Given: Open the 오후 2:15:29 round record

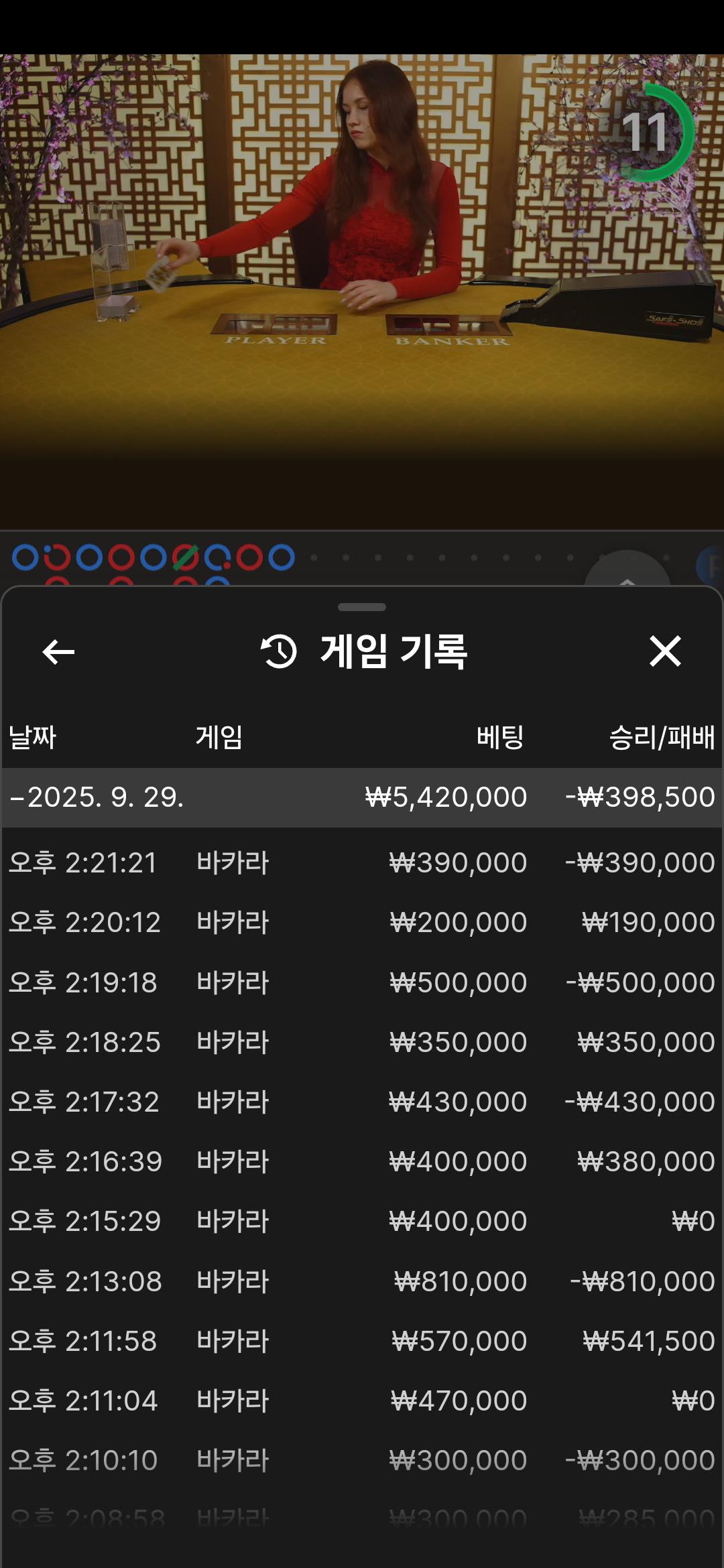Looking at the screenshot, I should point(362,1221).
